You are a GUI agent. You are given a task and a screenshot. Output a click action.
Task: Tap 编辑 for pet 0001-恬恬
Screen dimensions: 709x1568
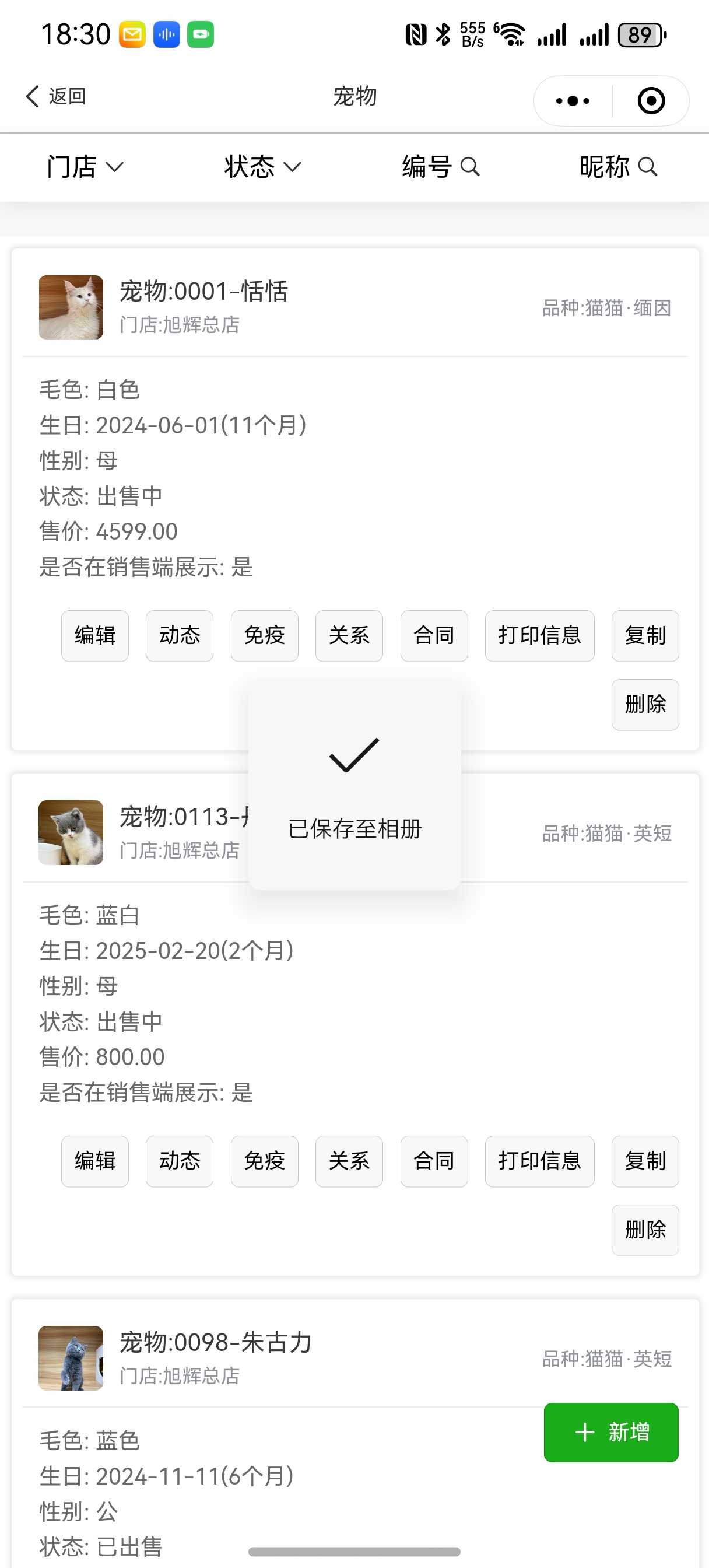(95, 635)
